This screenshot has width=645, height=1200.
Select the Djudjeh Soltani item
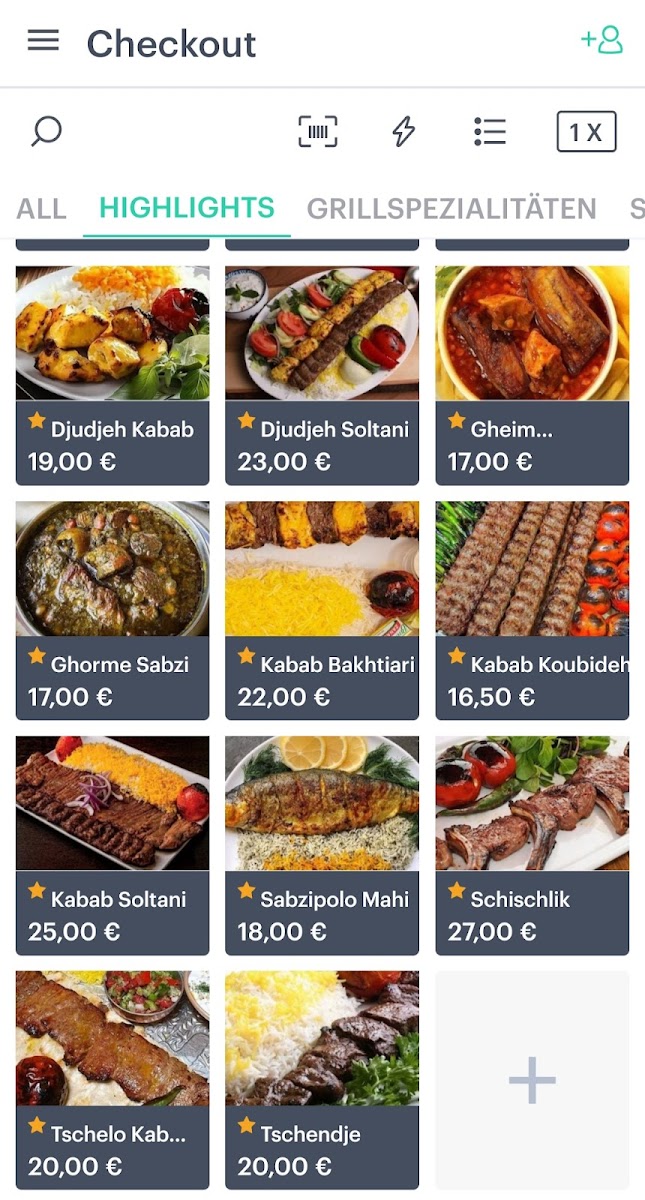point(322,375)
